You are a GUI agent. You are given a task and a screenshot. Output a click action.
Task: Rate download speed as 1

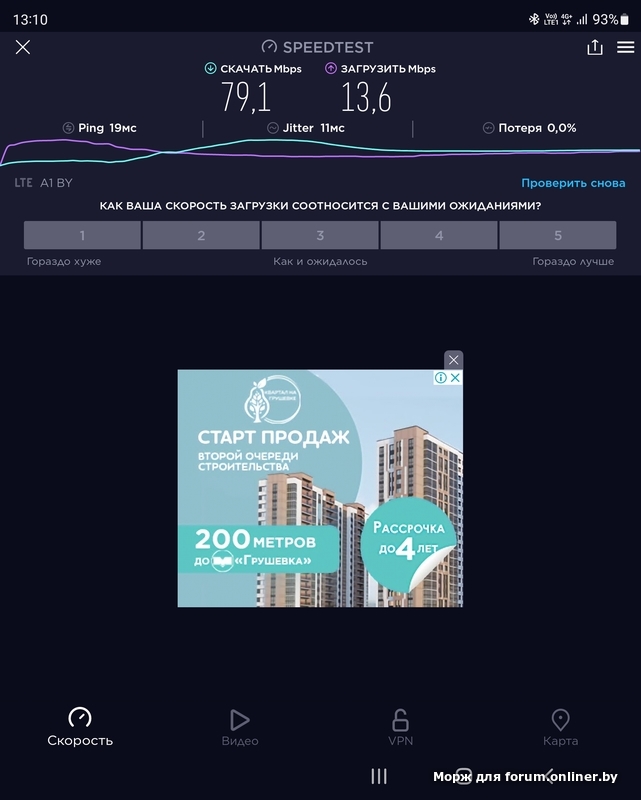[82, 236]
